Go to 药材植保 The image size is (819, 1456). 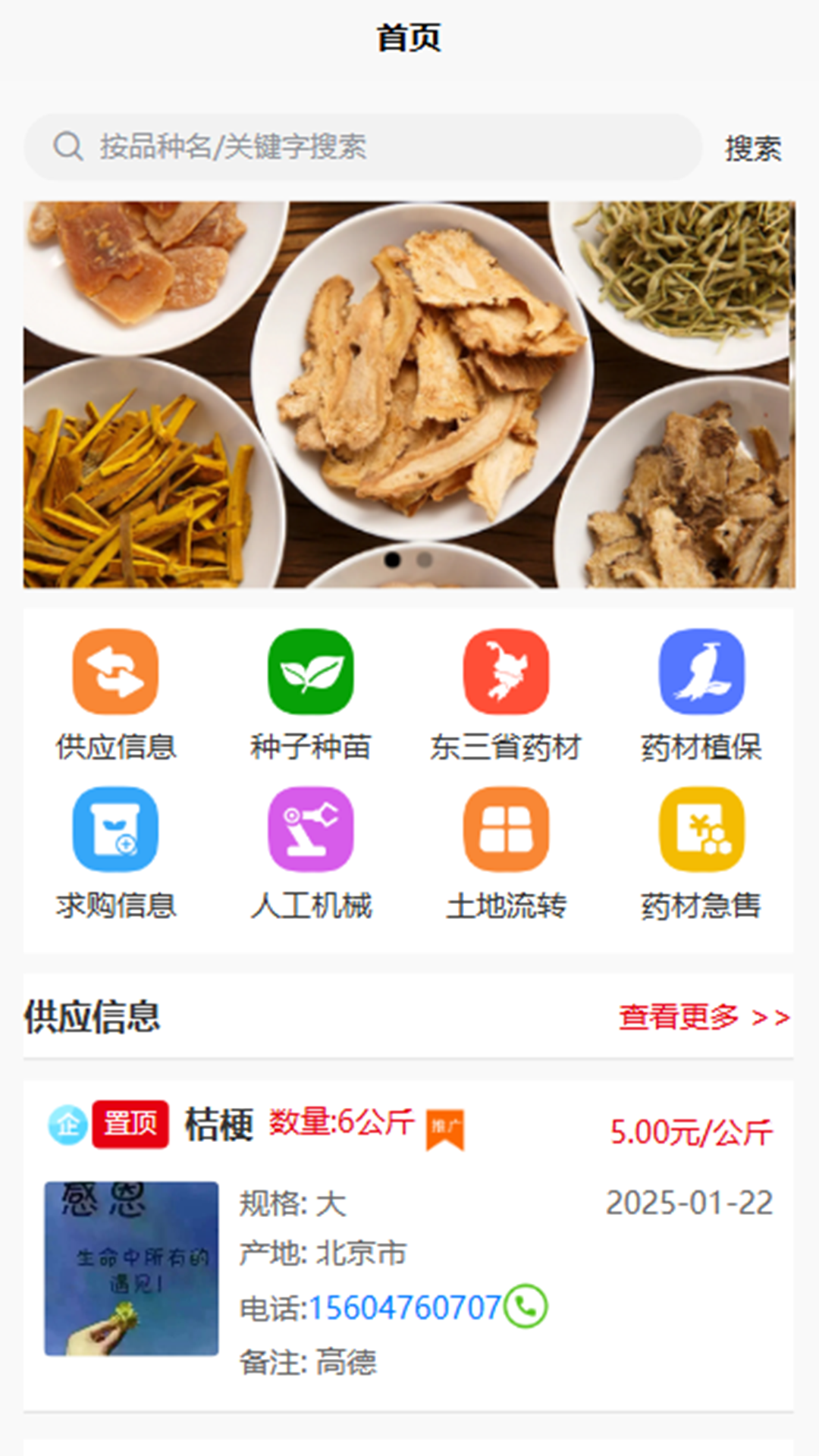701,673
